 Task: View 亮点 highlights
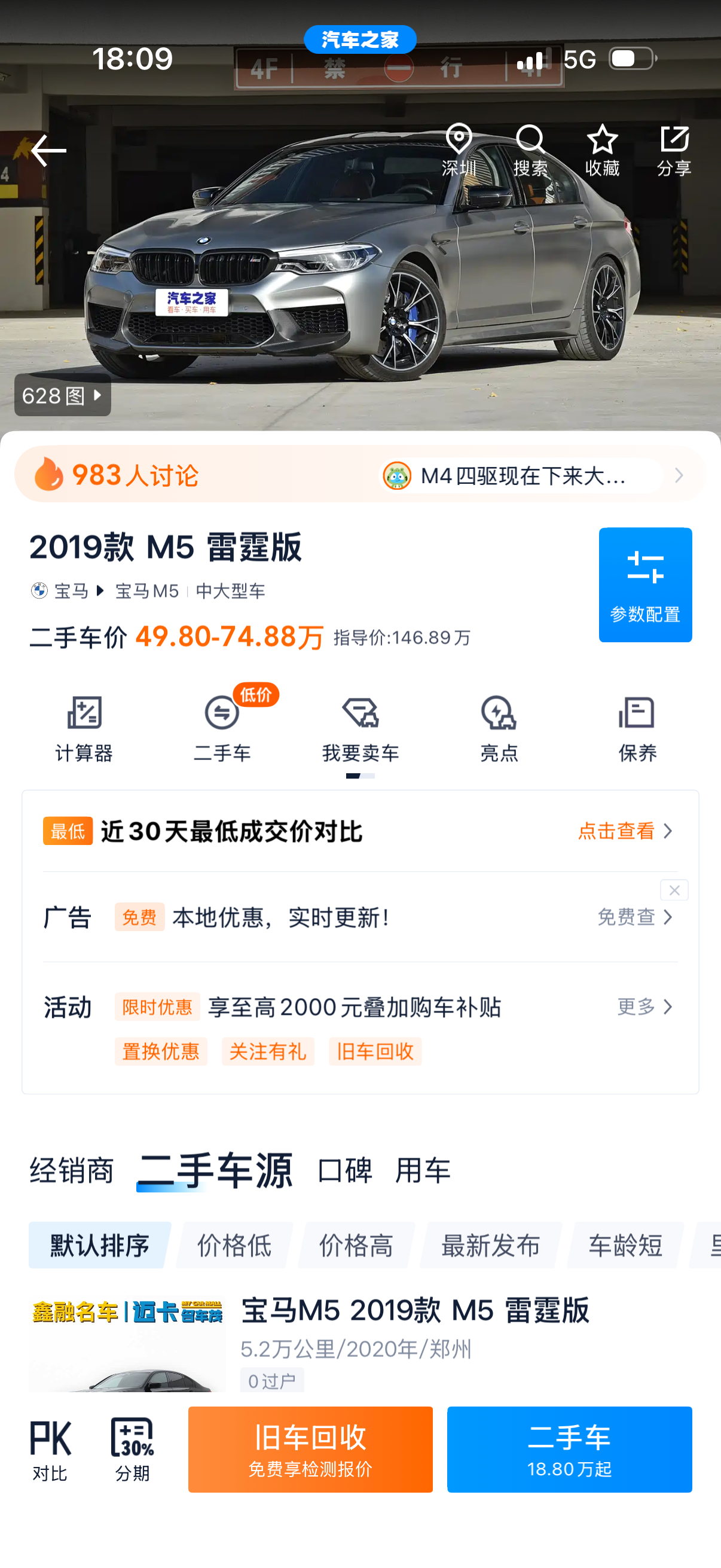click(499, 728)
